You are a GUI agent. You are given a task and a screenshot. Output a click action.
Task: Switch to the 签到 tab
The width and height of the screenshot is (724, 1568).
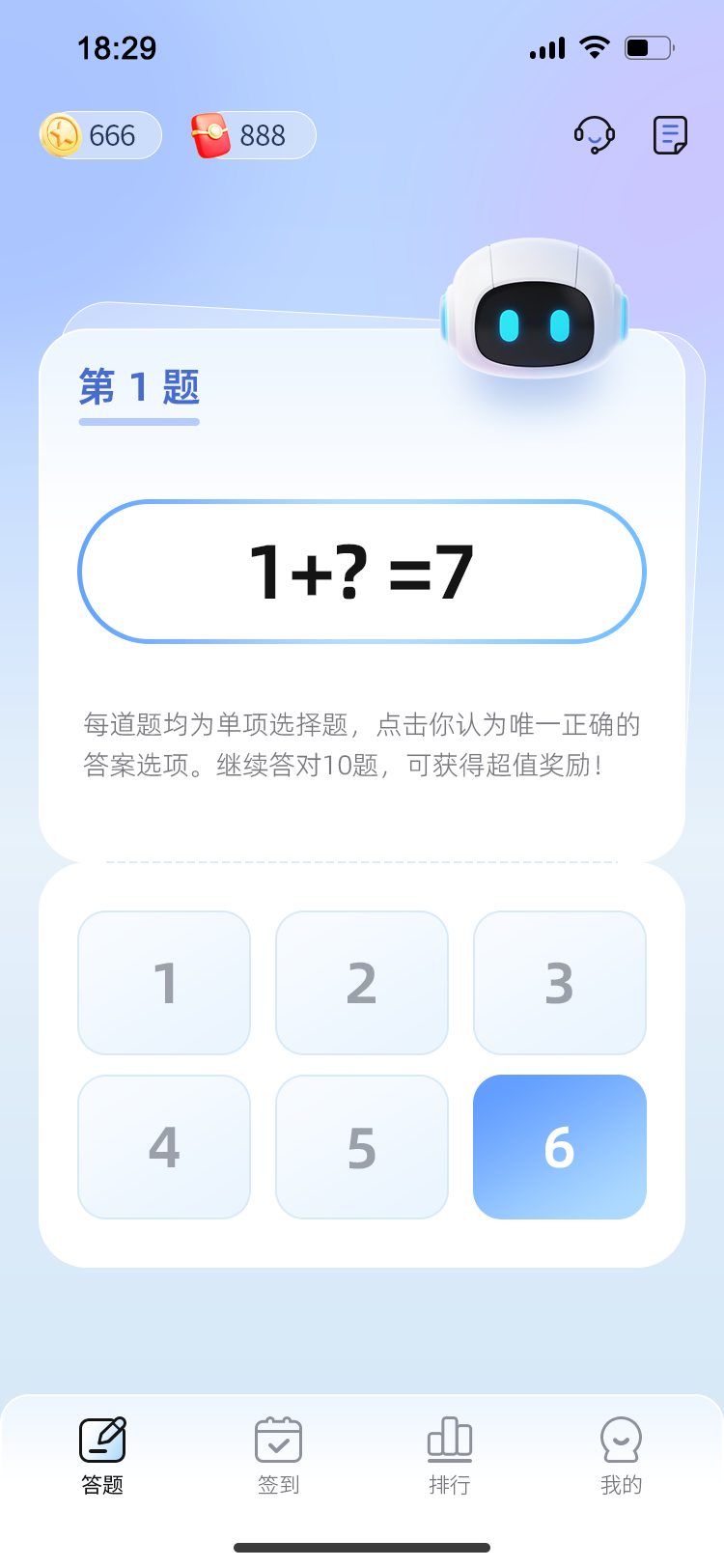[277, 1453]
